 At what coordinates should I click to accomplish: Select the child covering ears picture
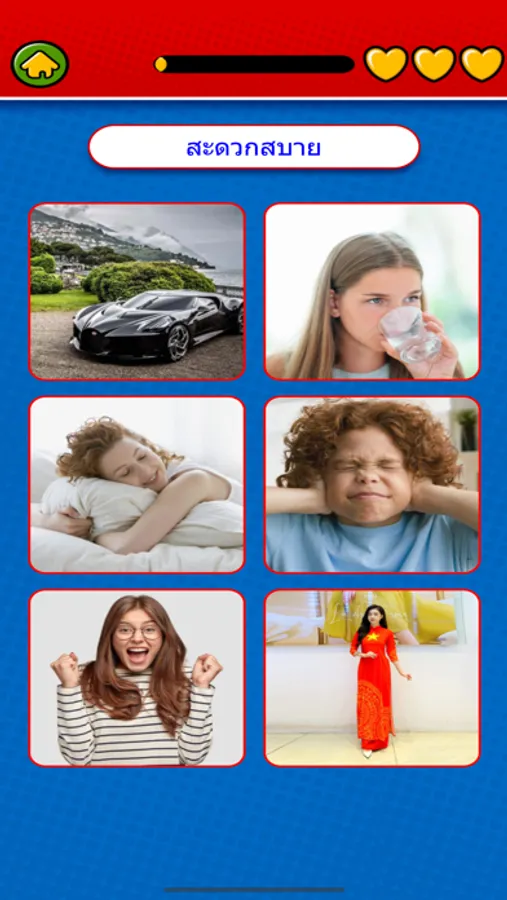372,485
